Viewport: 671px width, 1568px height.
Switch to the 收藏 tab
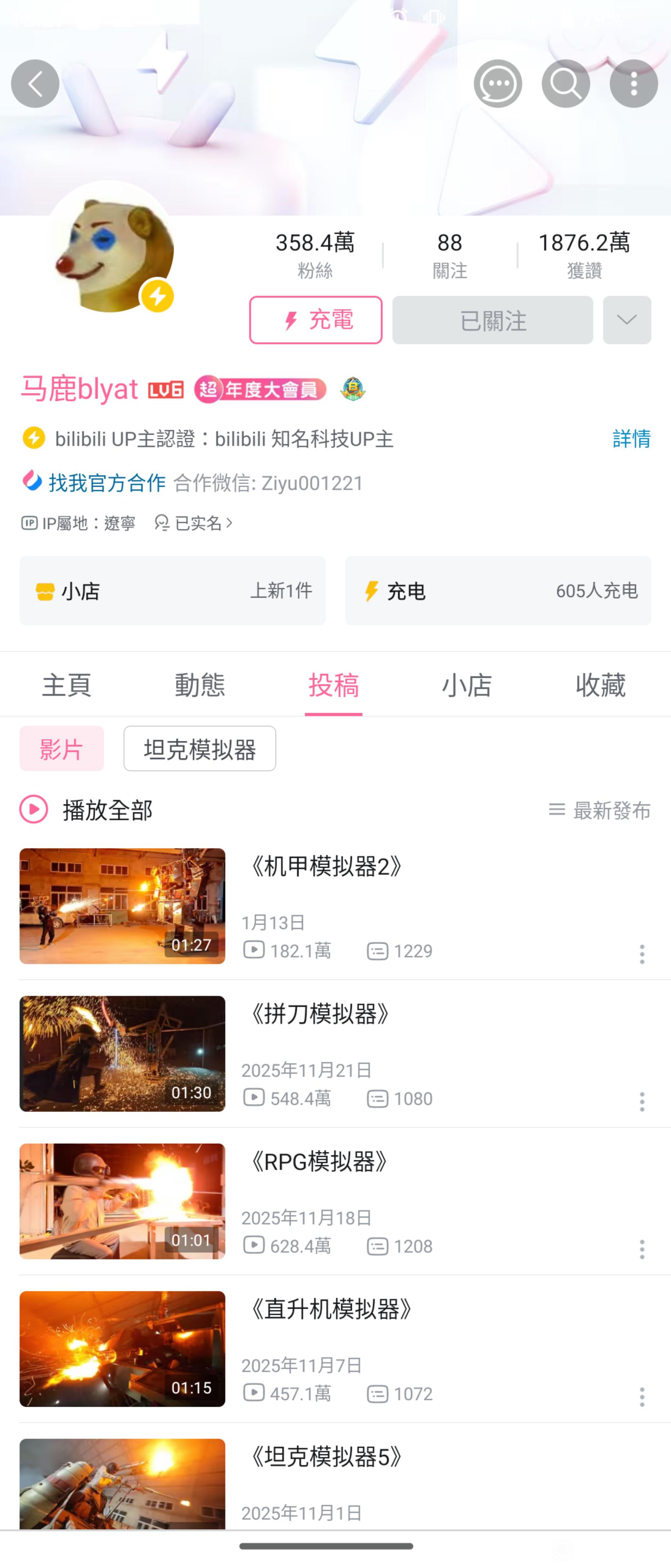(x=600, y=685)
